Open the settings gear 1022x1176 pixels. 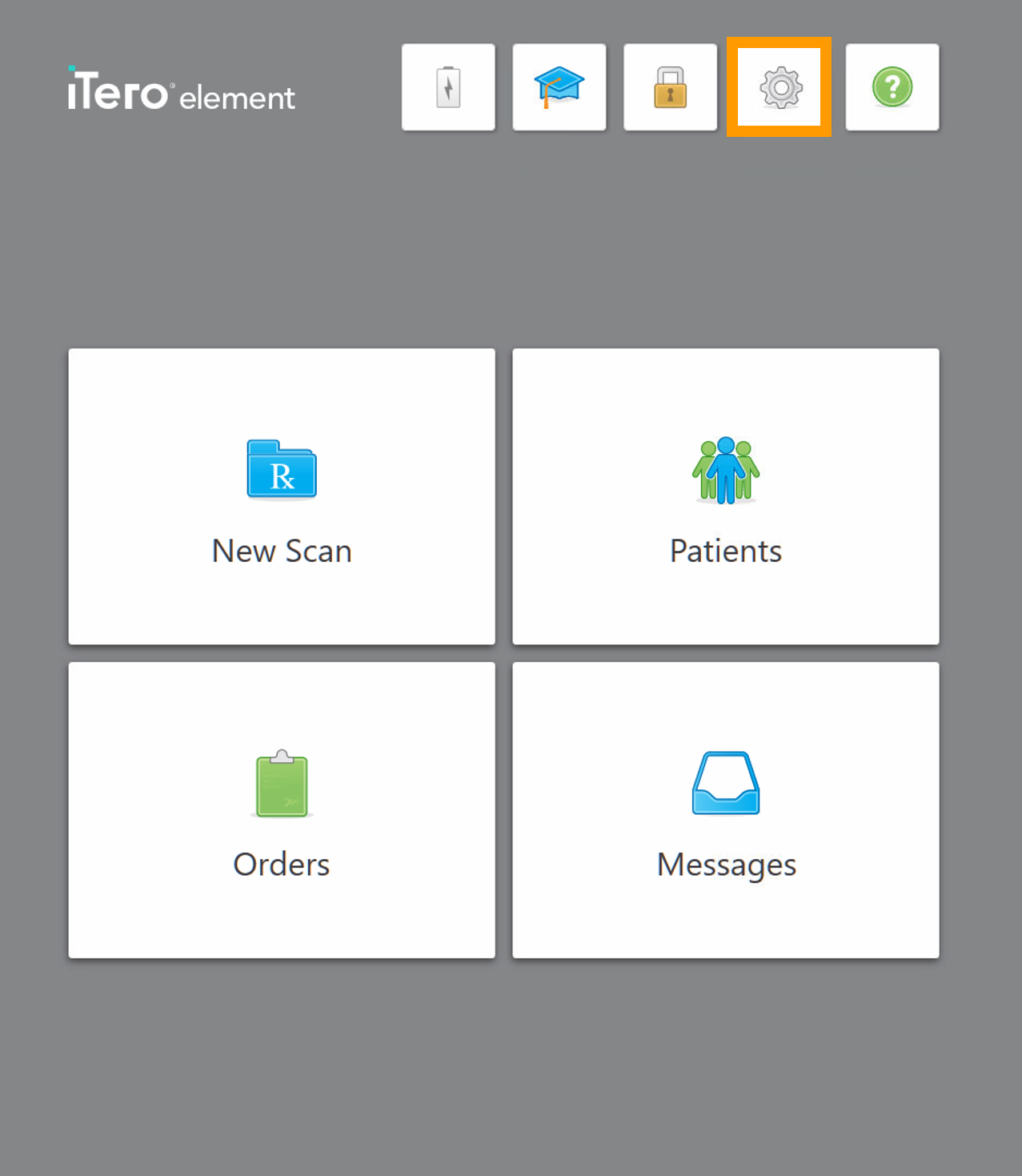pos(780,87)
